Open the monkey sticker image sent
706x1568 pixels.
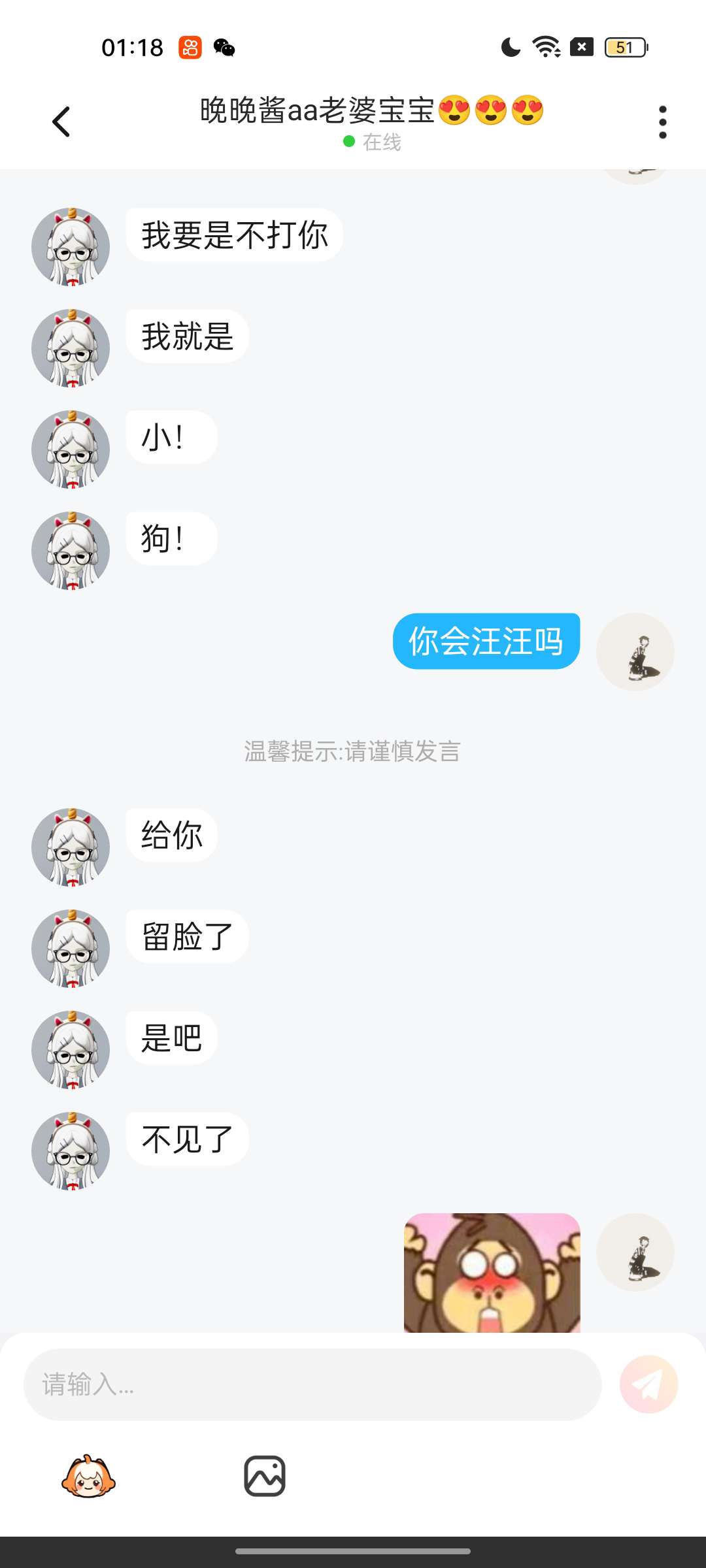coord(492,1273)
